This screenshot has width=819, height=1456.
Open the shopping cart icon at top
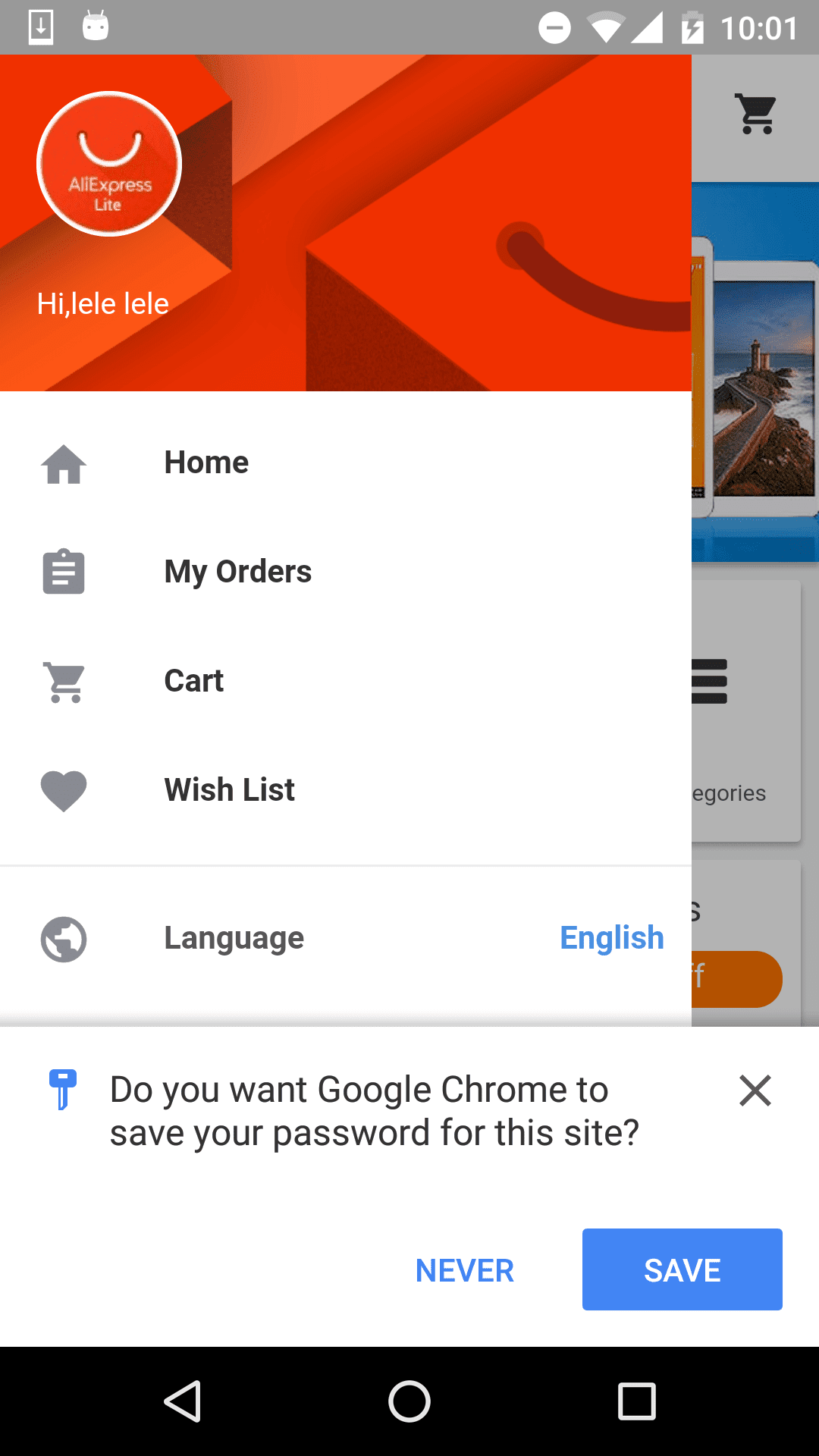756,115
